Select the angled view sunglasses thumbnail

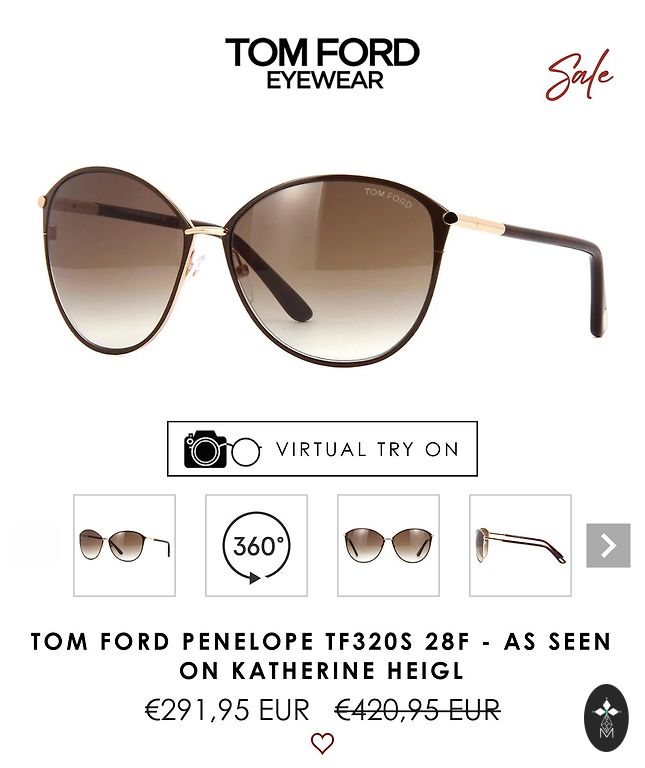(x=124, y=545)
